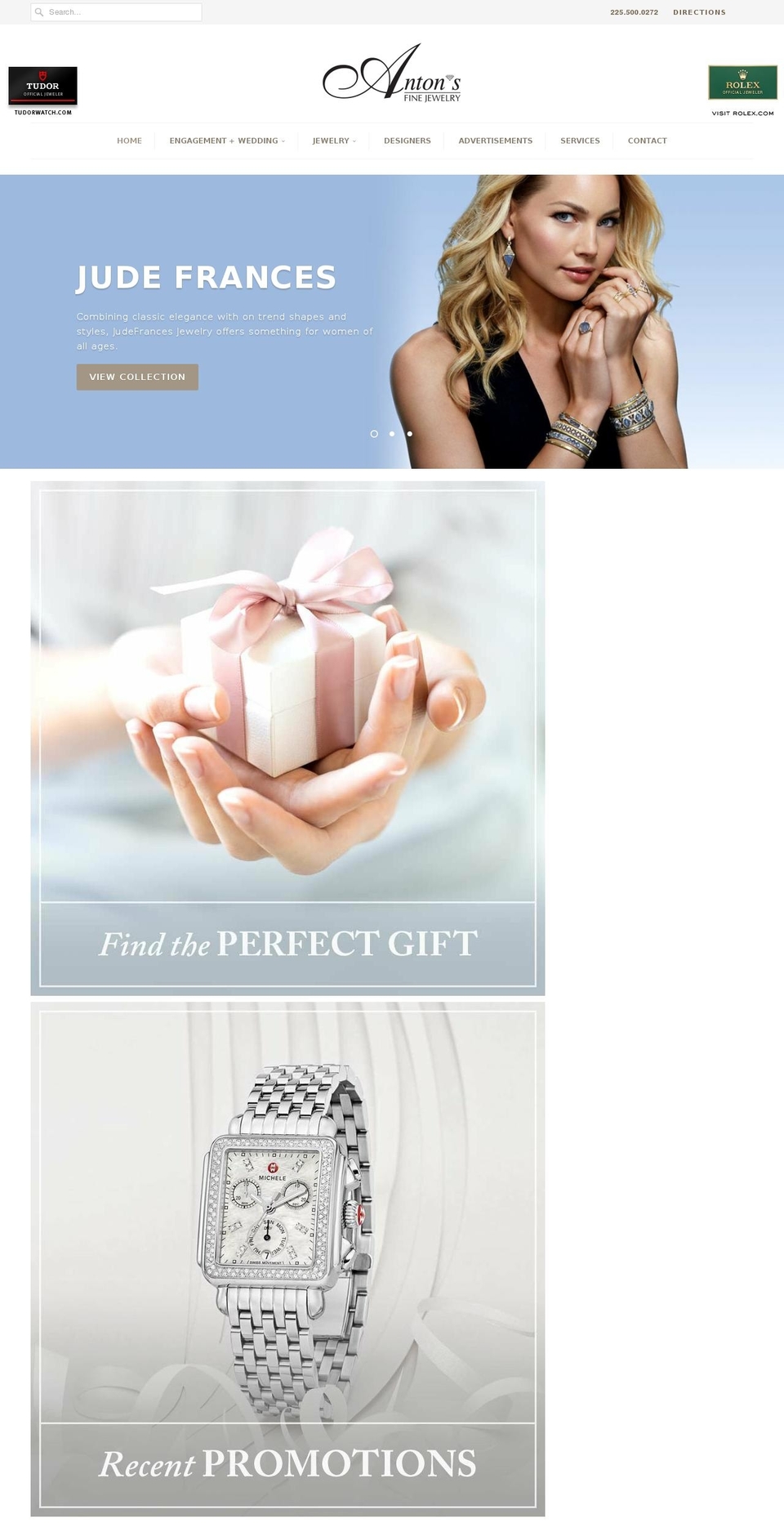The image size is (784, 1532).
Task: Go to the SERVICES page
Action: 580,141
